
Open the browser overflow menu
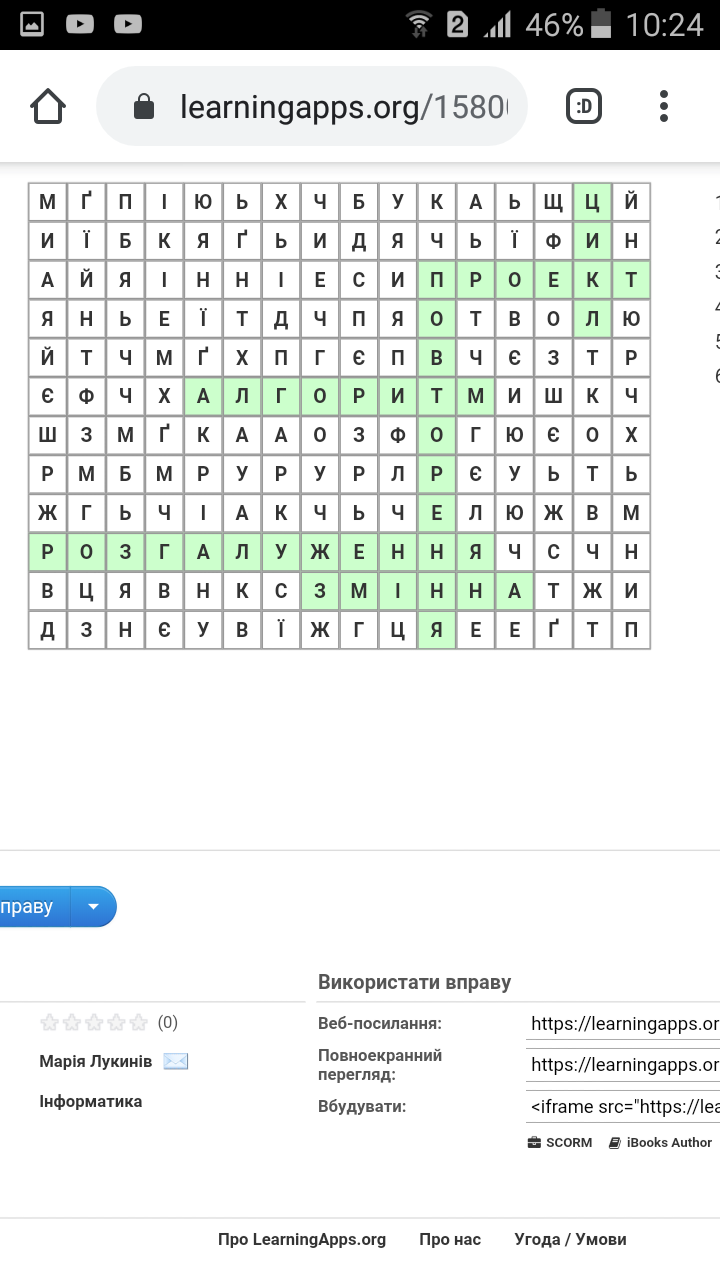click(664, 106)
